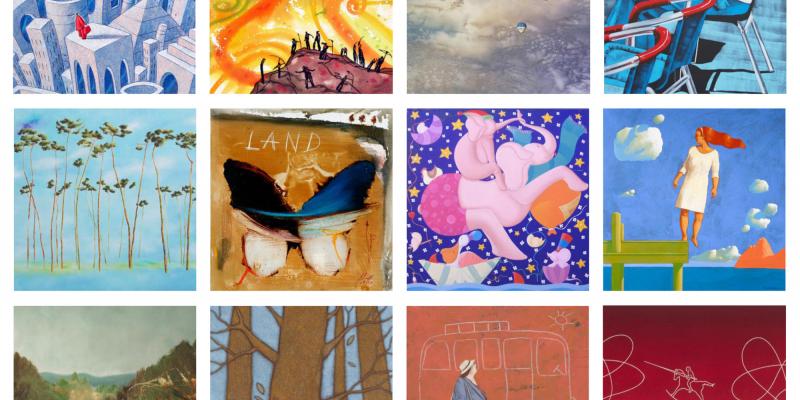
Task: Open the chalk bus drawing artwork
Action: (498, 353)
